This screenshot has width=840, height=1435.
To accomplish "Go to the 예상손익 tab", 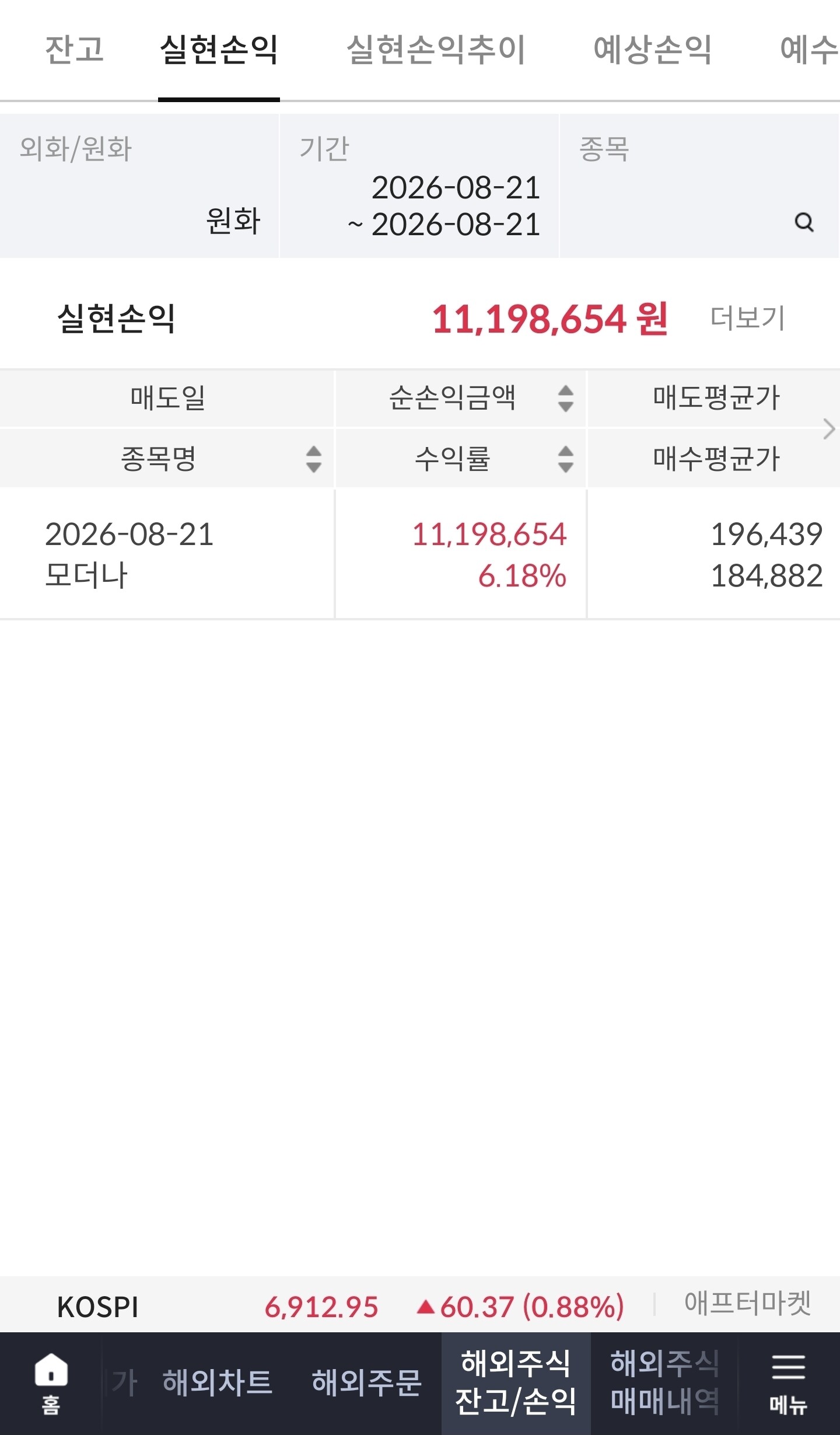I will pyautogui.click(x=653, y=50).
